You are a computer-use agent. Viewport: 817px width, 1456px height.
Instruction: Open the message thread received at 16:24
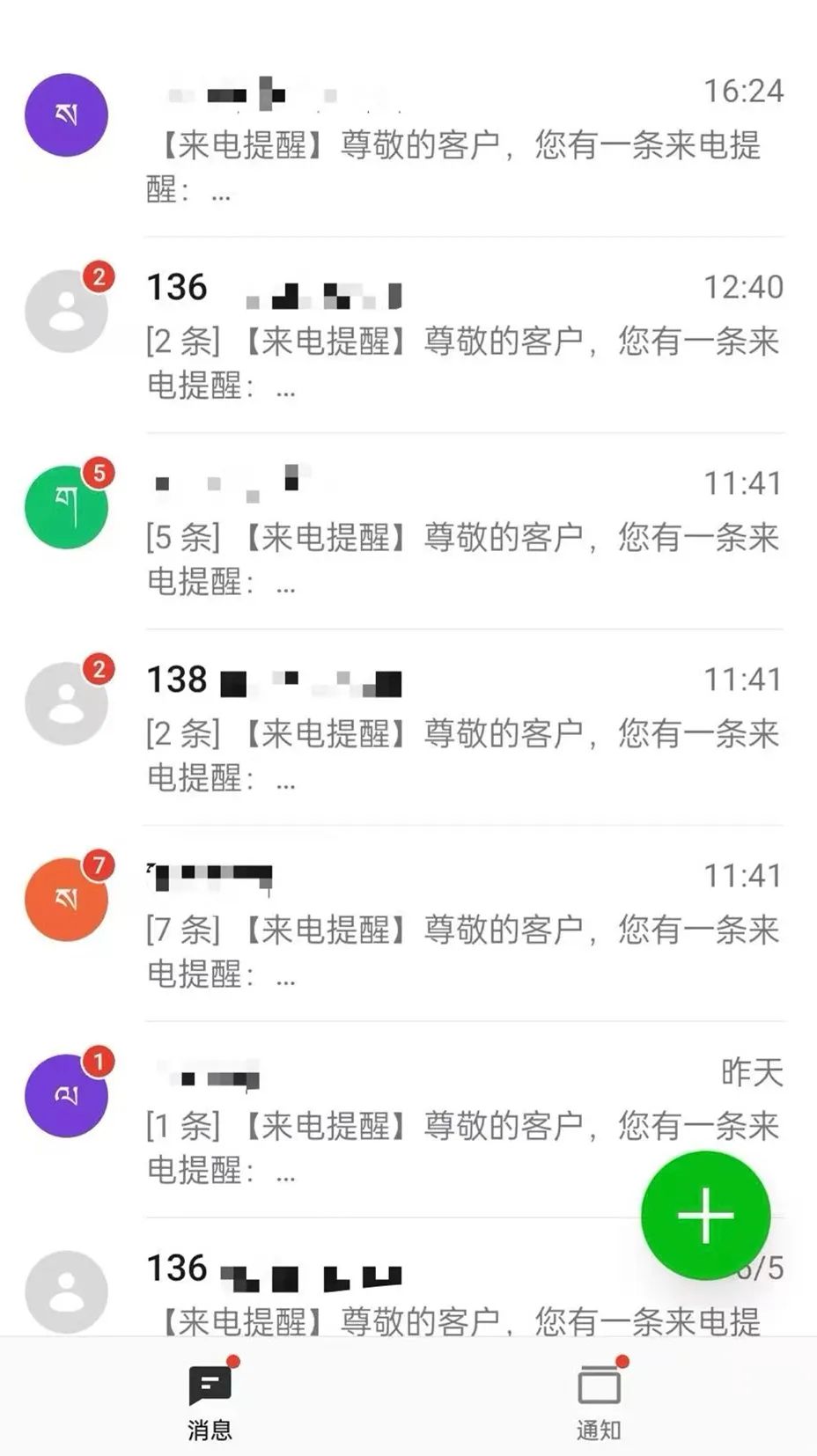(x=408, y=139)
